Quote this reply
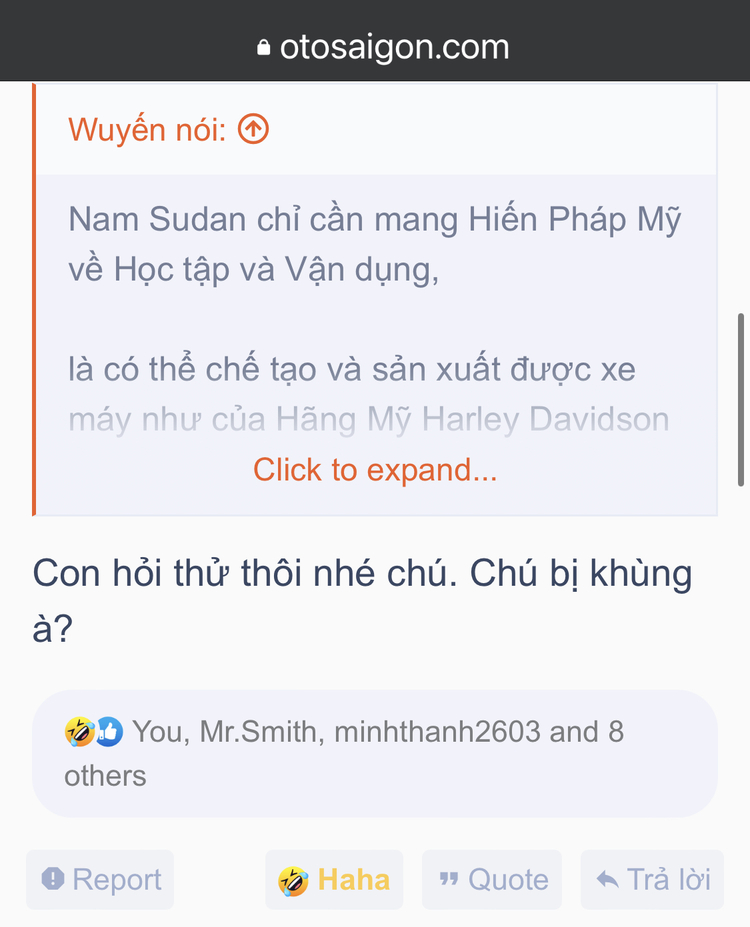Viewport: 750px width, 927px height. click(492, 880)
